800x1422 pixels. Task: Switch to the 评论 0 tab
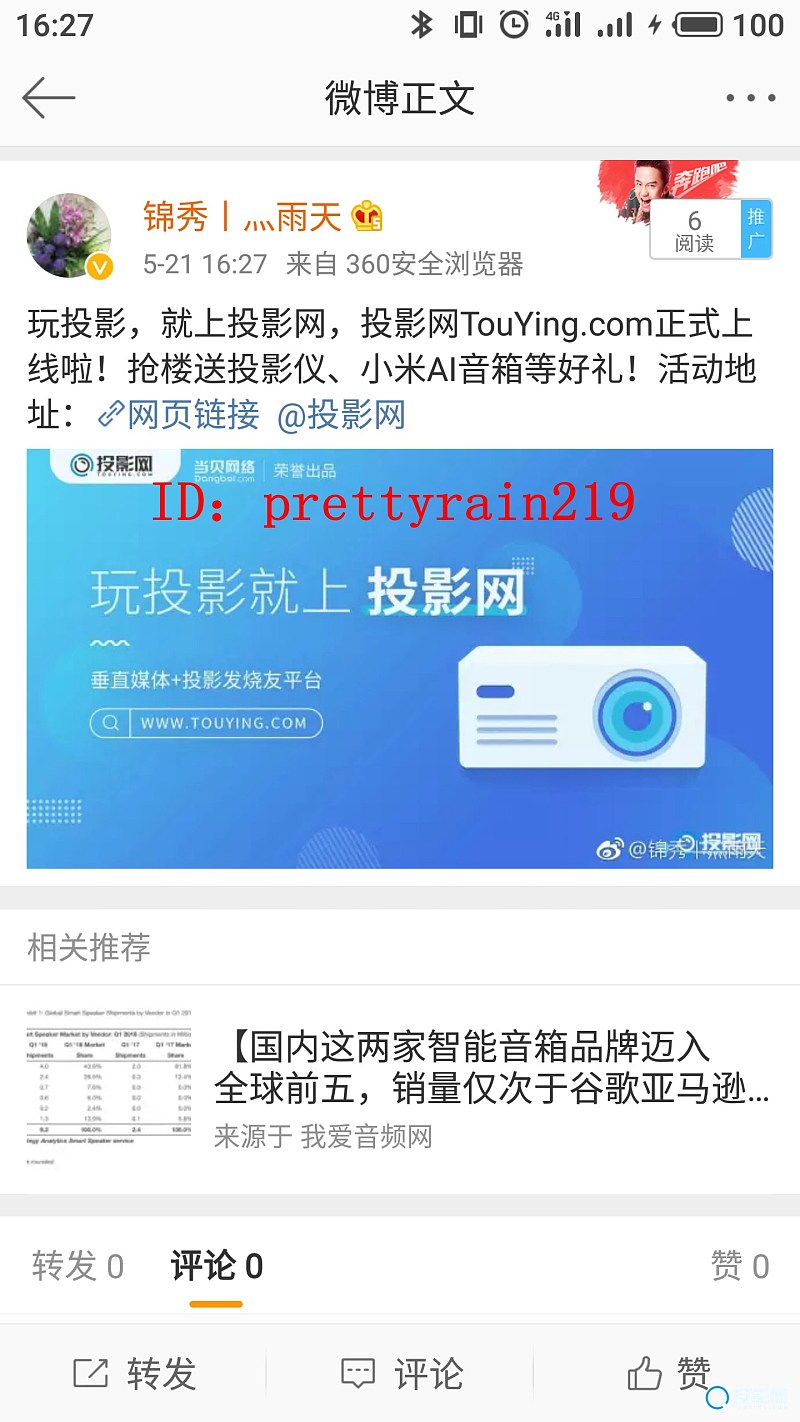coord(216,1266)
